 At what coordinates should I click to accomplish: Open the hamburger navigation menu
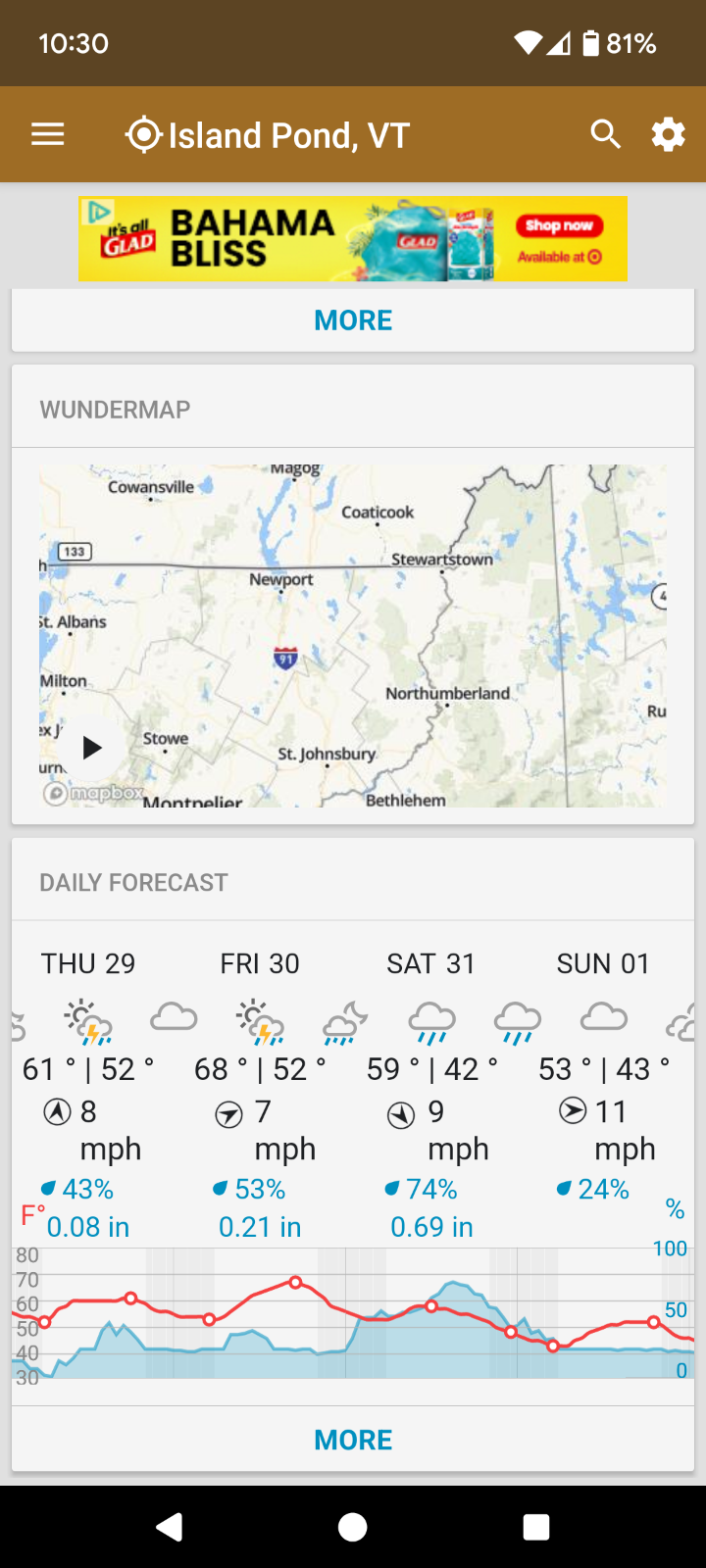pos(47,134)
